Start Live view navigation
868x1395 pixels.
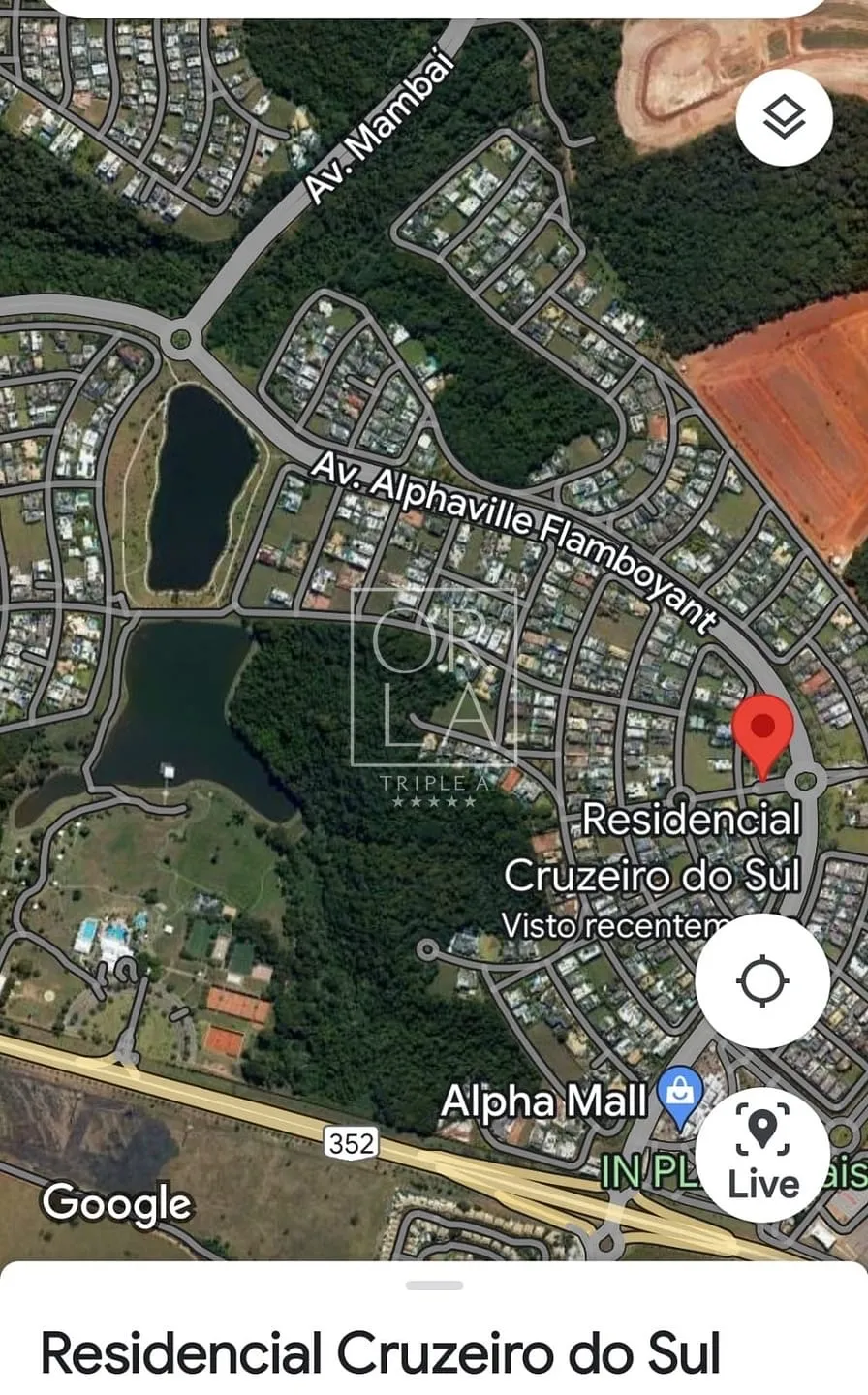click(x=762, y=1154)
